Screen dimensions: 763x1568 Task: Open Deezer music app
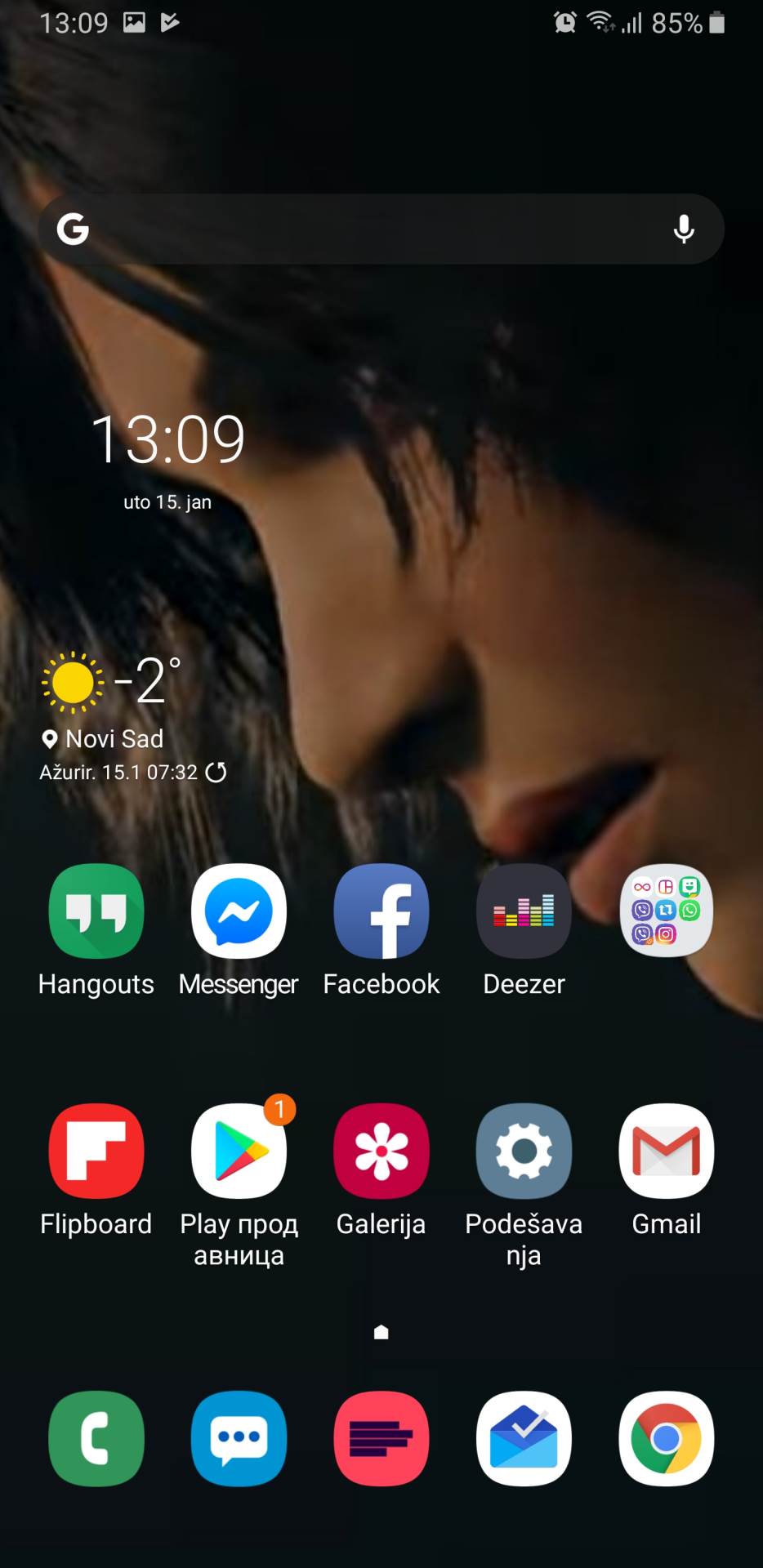(524, 911)
